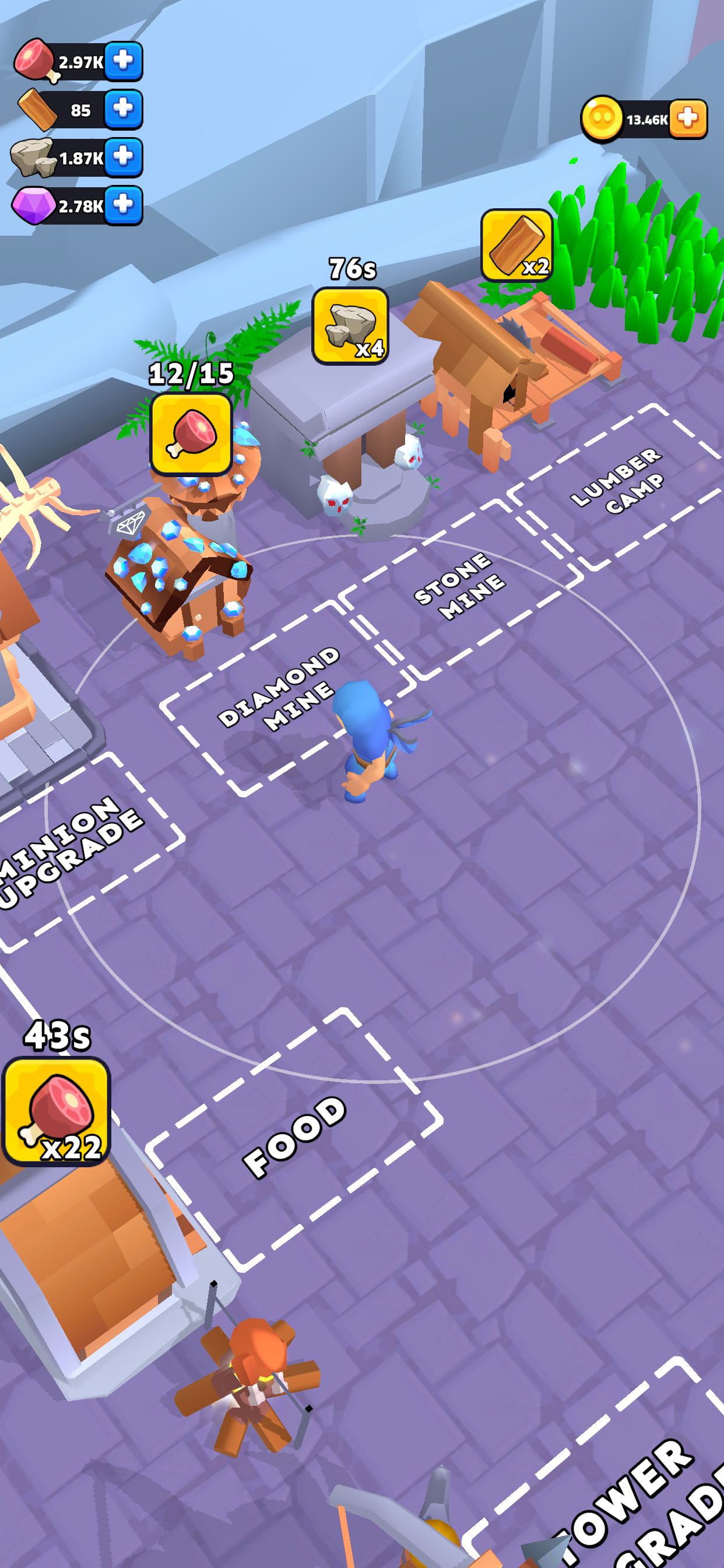Tap the 12/15 meat bubble
Screen dimensions: 724x1568
(191, 434)
